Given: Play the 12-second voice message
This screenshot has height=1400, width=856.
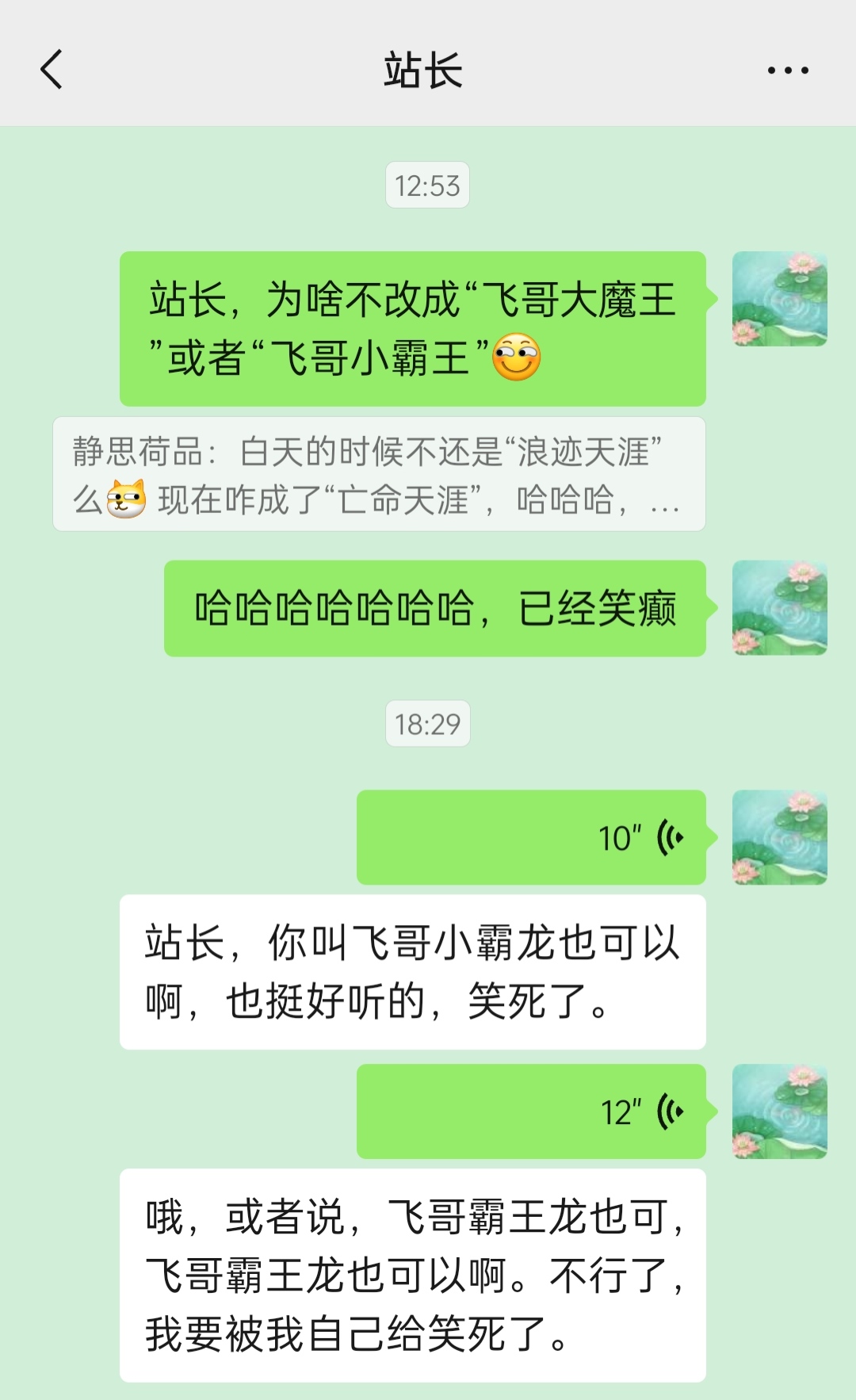Looking at the screenshot, I should click(531, 1111).
